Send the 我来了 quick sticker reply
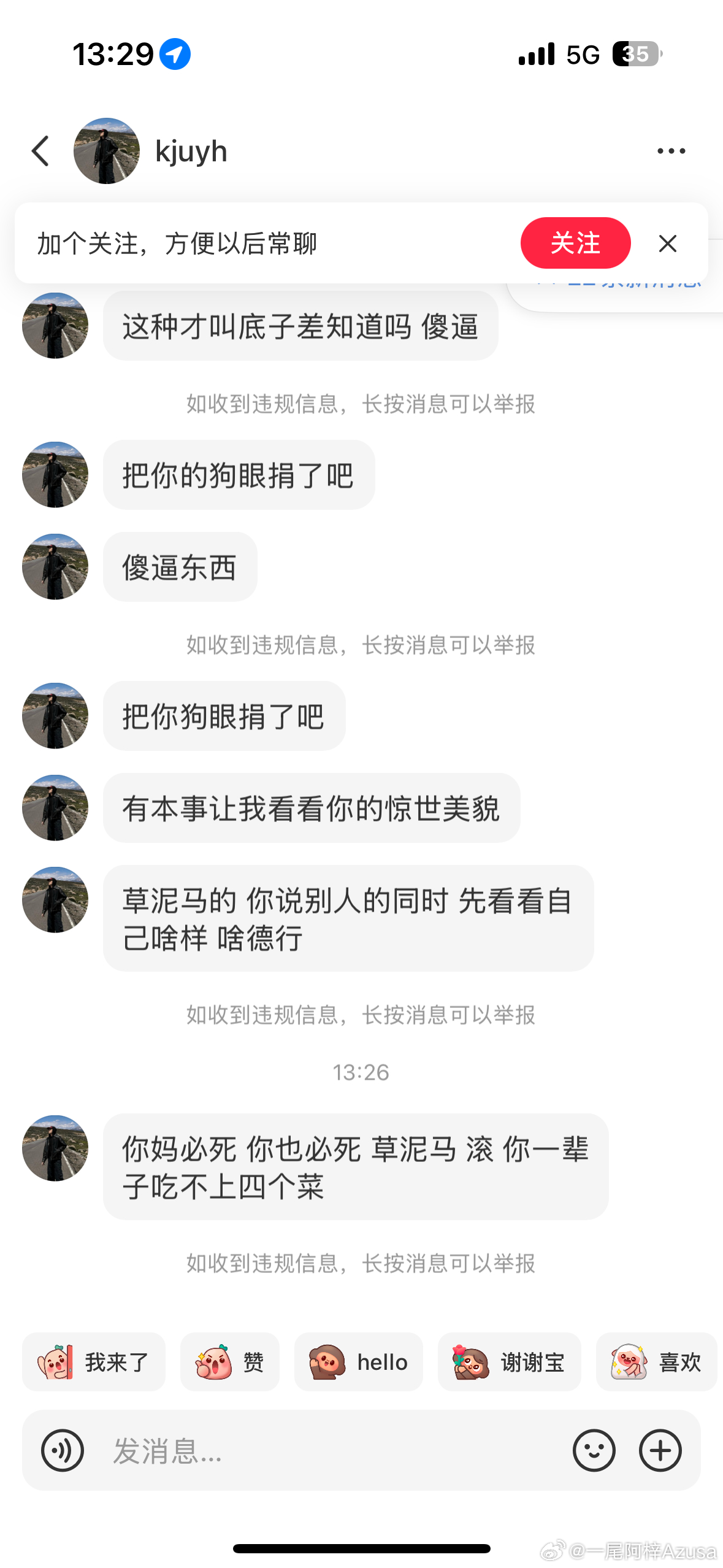 pos(94,1362)
